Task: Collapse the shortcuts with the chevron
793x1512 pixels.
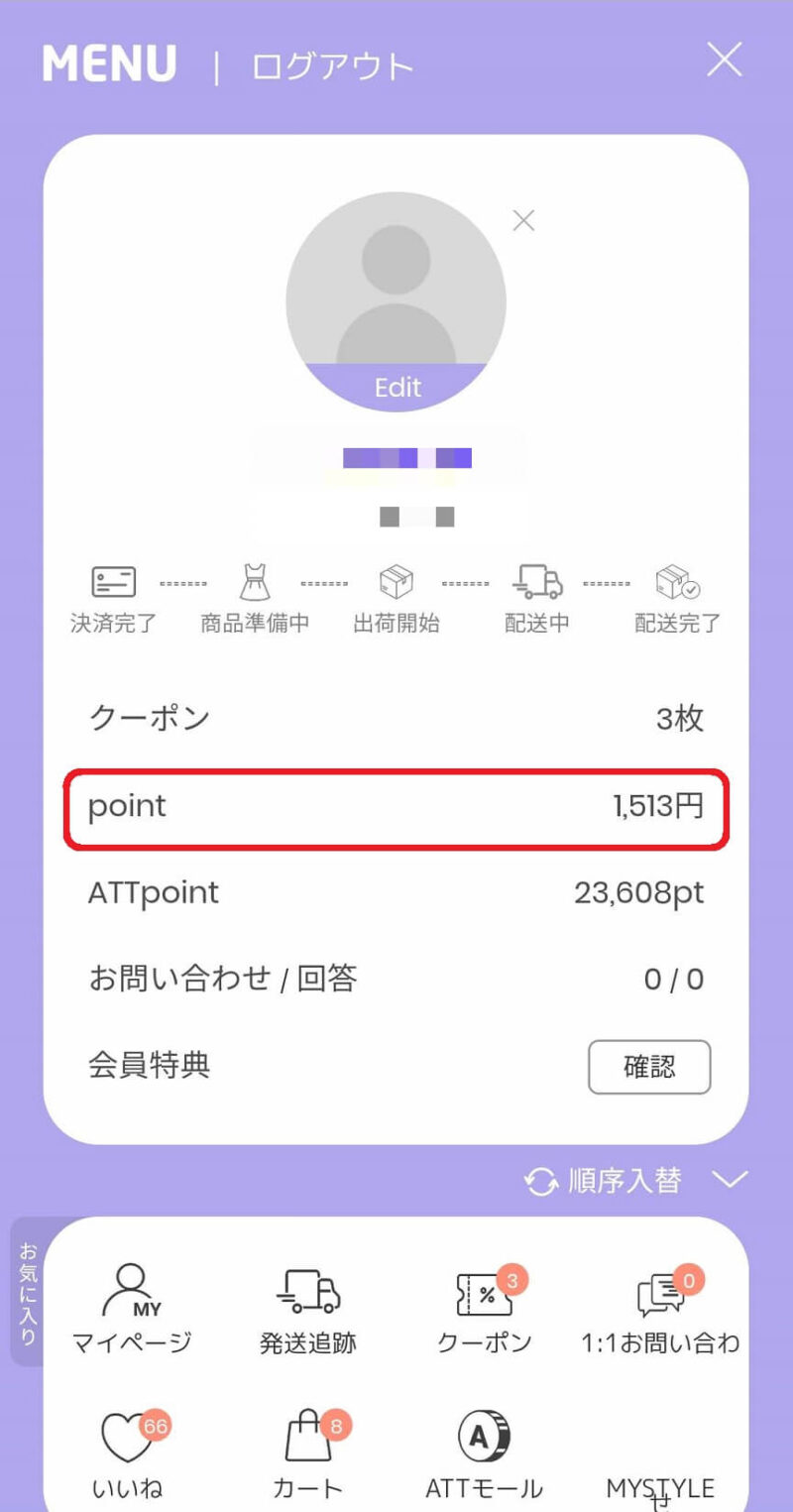Action: pos(730,1180)
